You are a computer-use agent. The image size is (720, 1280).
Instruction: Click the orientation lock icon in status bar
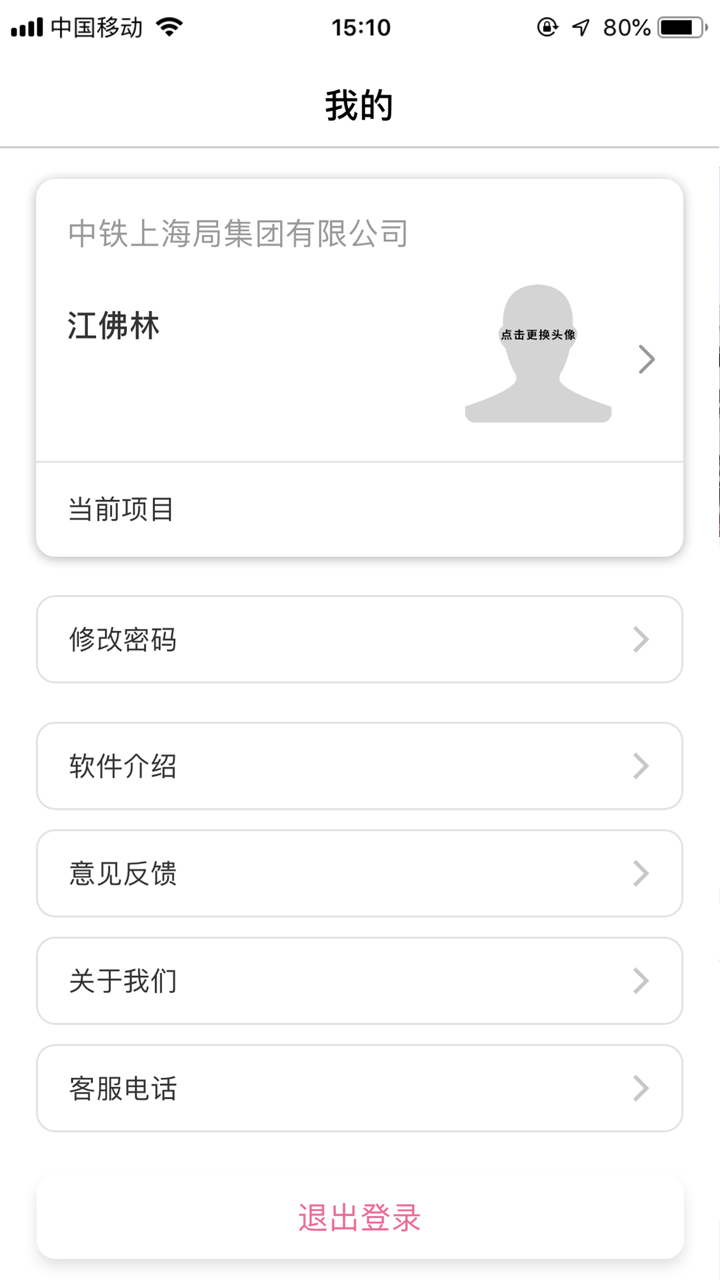[x=545, y=27]
